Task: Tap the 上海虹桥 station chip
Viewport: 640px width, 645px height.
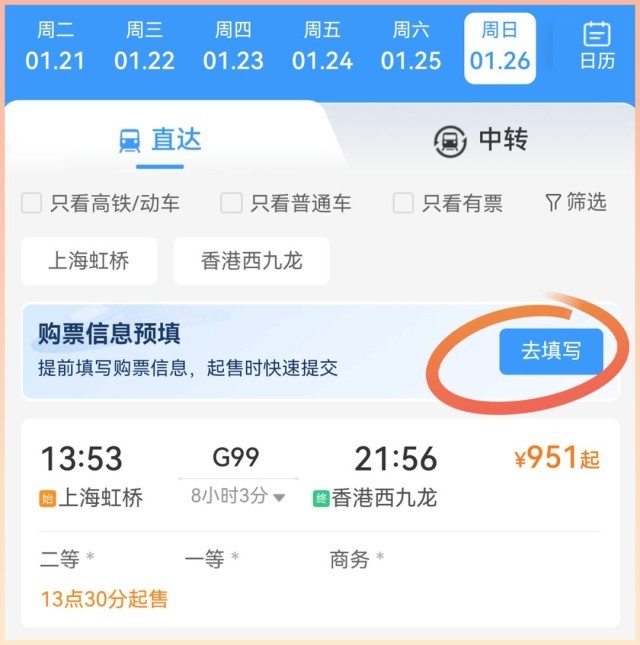Action: click(x=89, y=262)
